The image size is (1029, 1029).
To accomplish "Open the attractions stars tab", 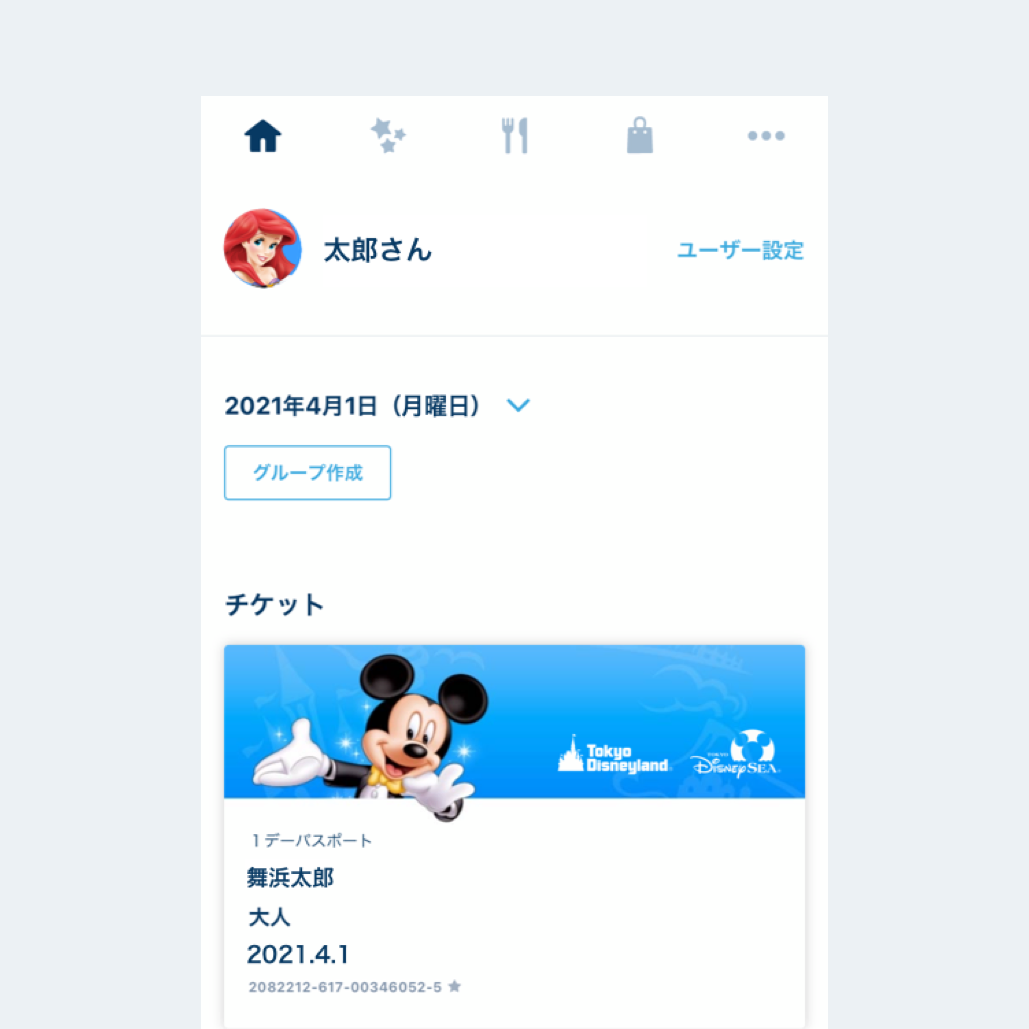I will 388,135.
